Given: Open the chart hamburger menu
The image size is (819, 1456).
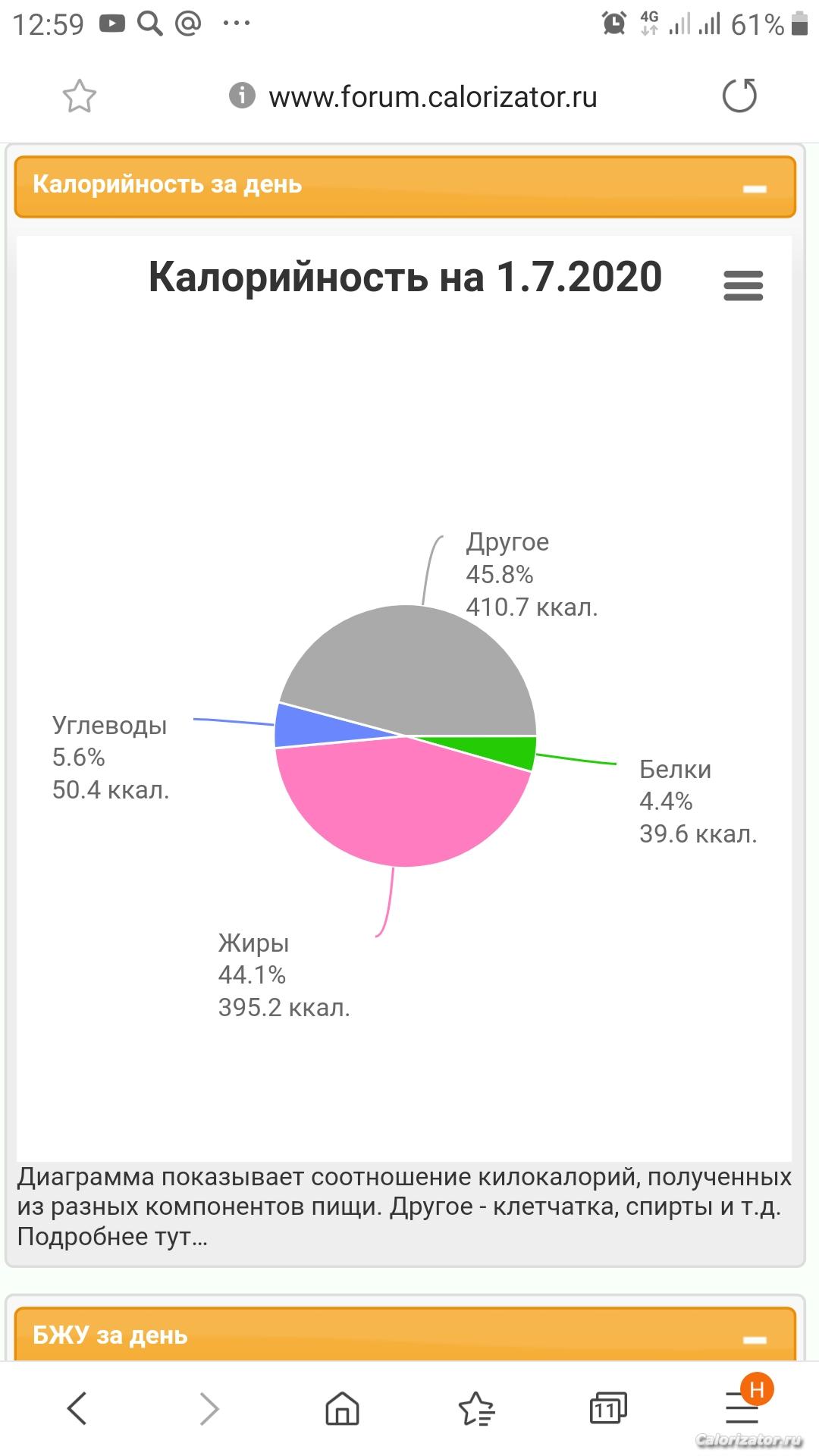Looking at the screenshot, I should pyautogui.click(x=743, y=286).
